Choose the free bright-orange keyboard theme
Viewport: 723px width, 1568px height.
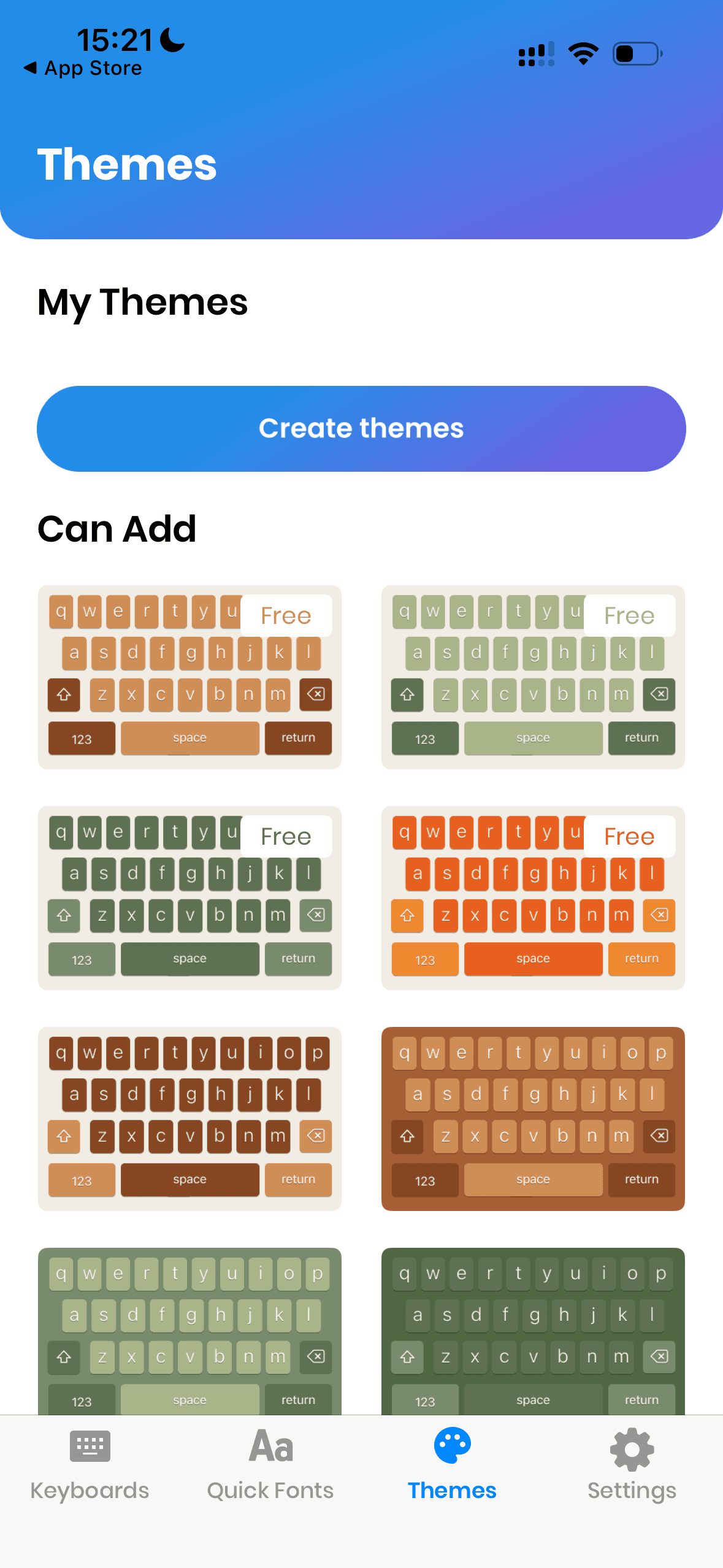pos(532,897)
